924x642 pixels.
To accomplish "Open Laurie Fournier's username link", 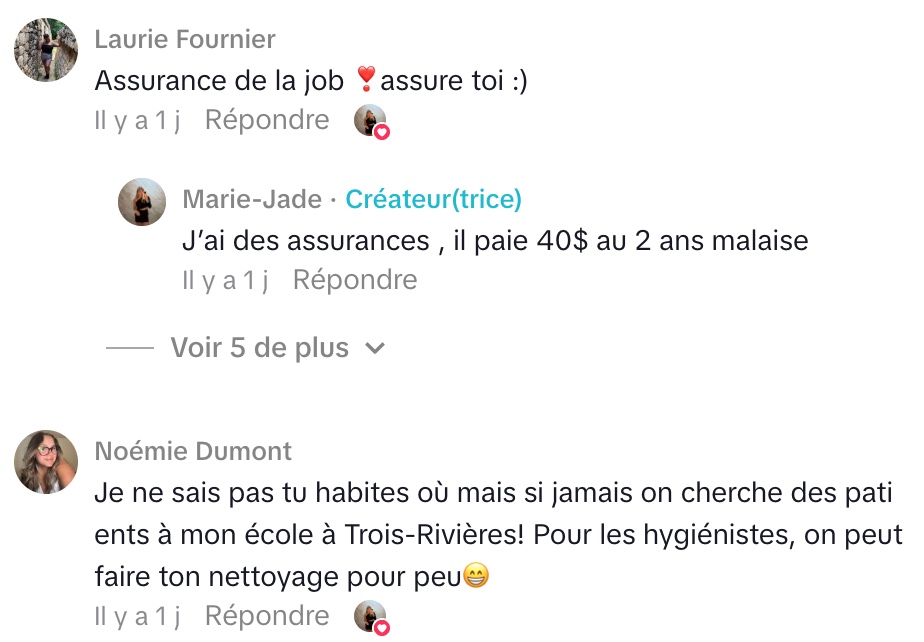I will 184,39.
